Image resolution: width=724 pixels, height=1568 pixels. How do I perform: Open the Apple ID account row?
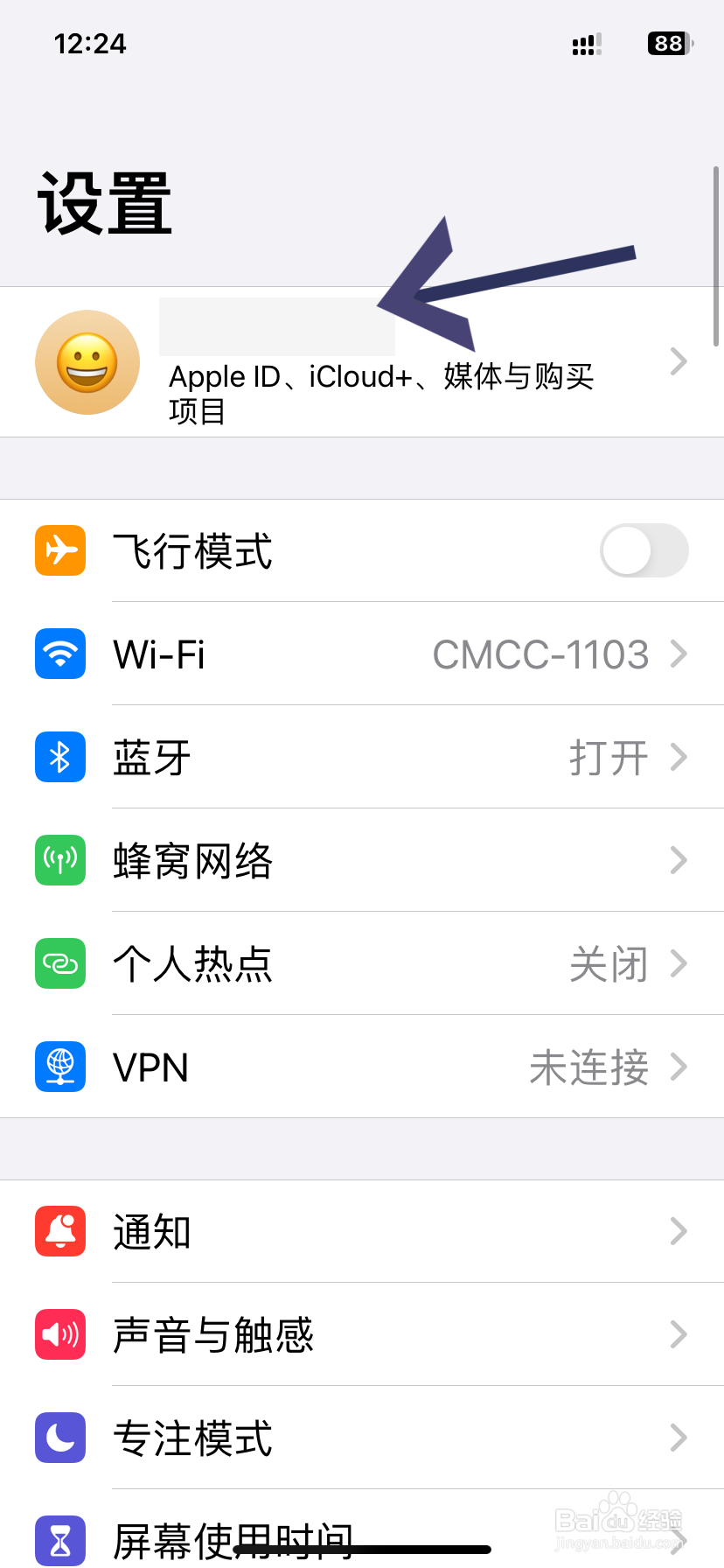pyautogui.click(x=362, y=362)
